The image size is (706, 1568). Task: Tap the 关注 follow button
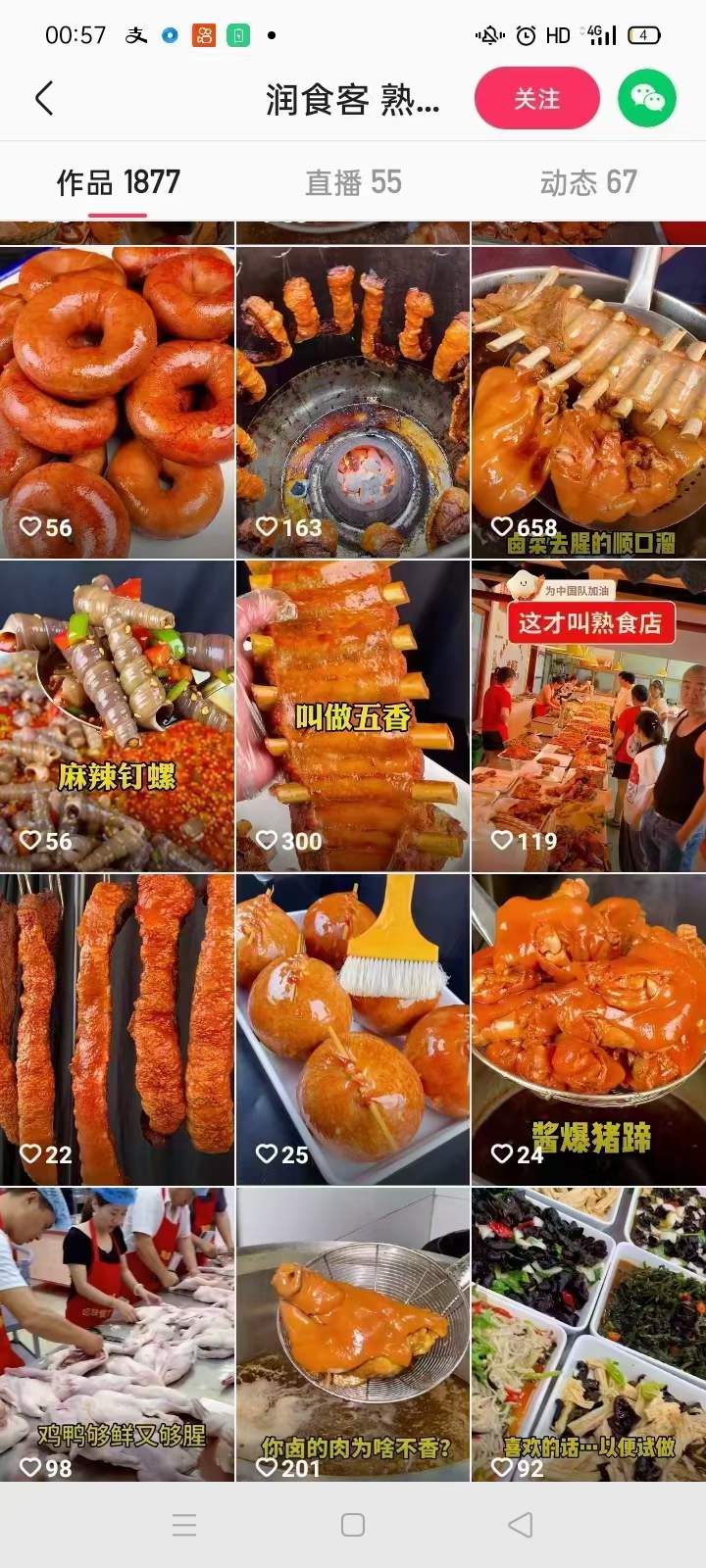coord(535,98)
